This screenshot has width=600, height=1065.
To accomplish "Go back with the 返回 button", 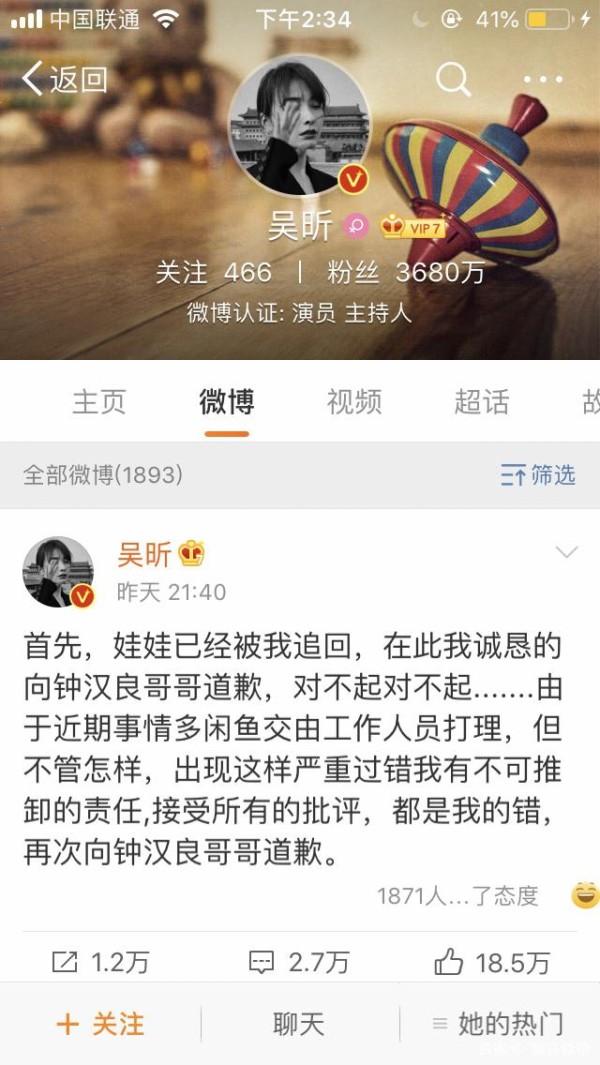I will point(65,79).
